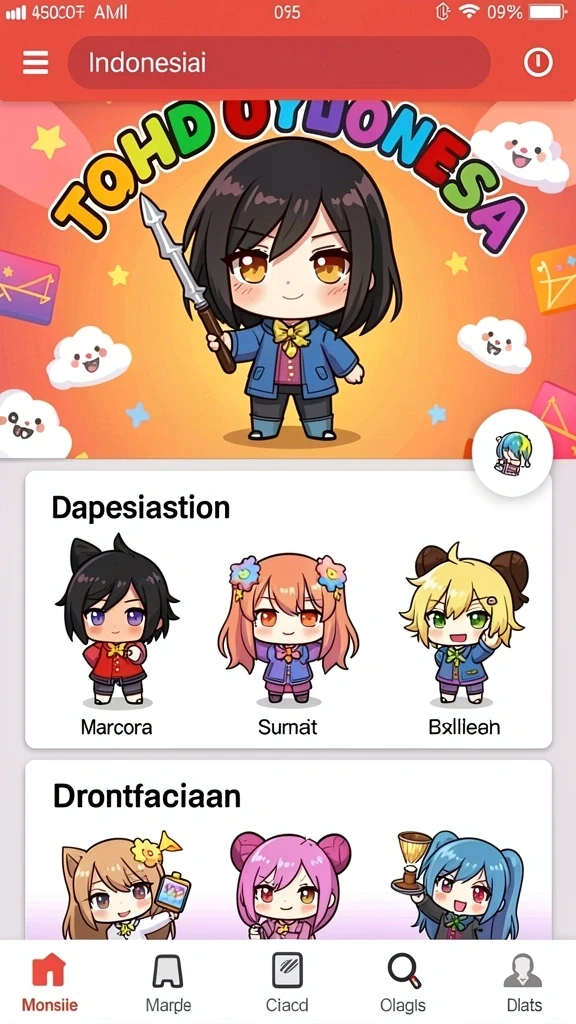The height and width of the screenshot is (1024, 576).
Task: Open the floating avatar button
Action: pyautogui.click(x=513, y=453)
